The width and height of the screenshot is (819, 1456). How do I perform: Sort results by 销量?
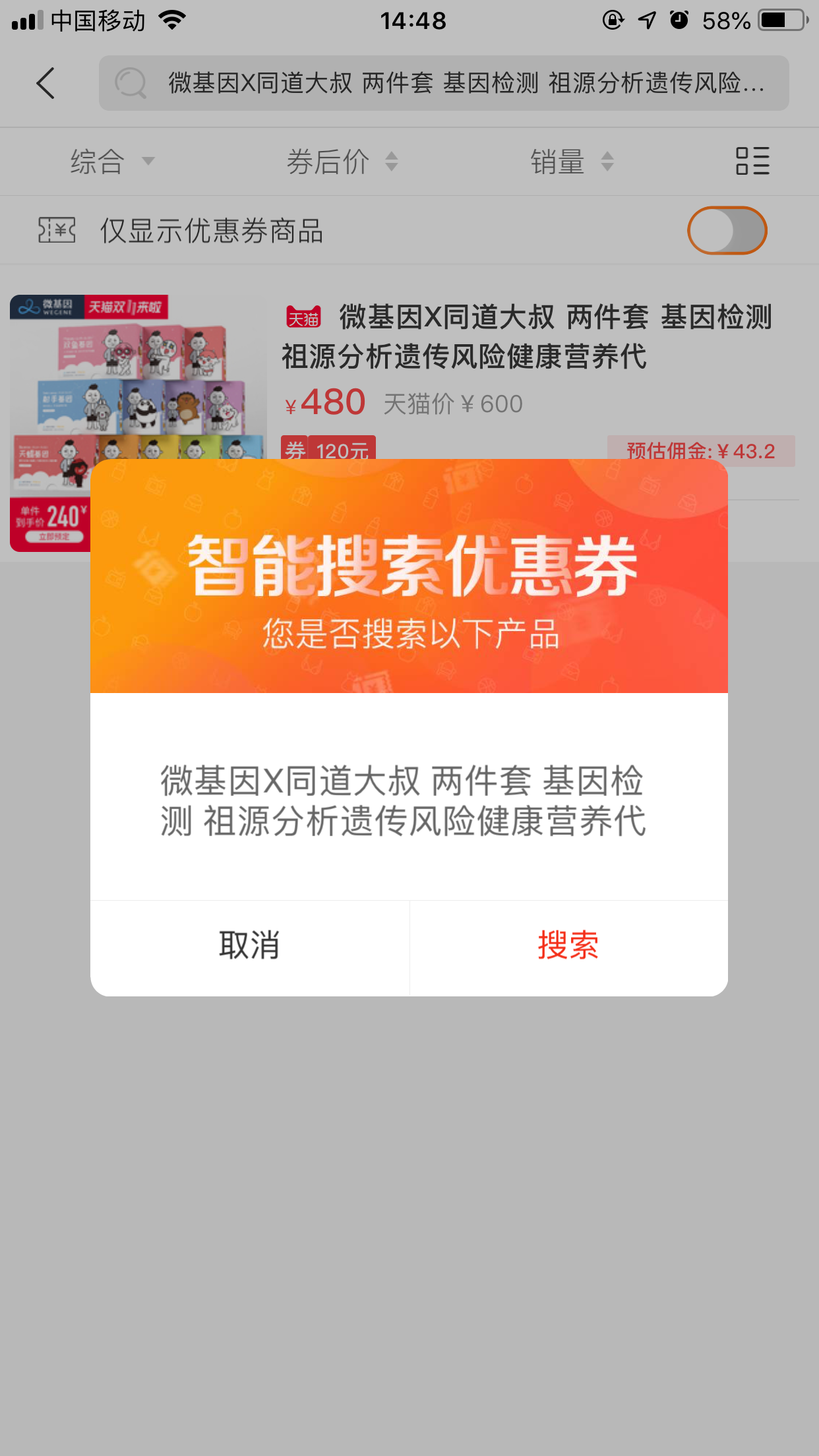pos(572,162)
